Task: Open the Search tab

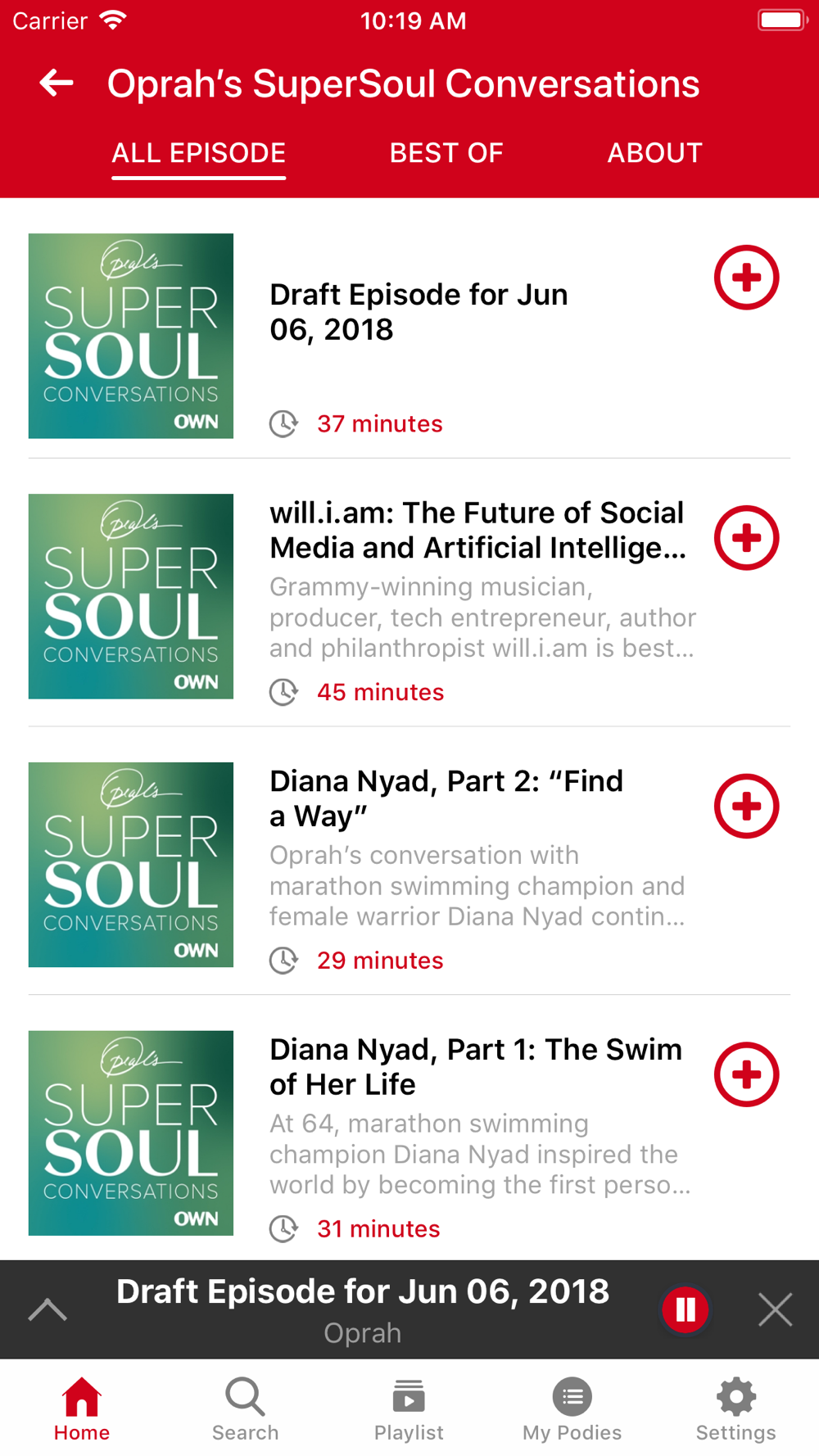Action: pyautogui.click(x=245, y=1409)
